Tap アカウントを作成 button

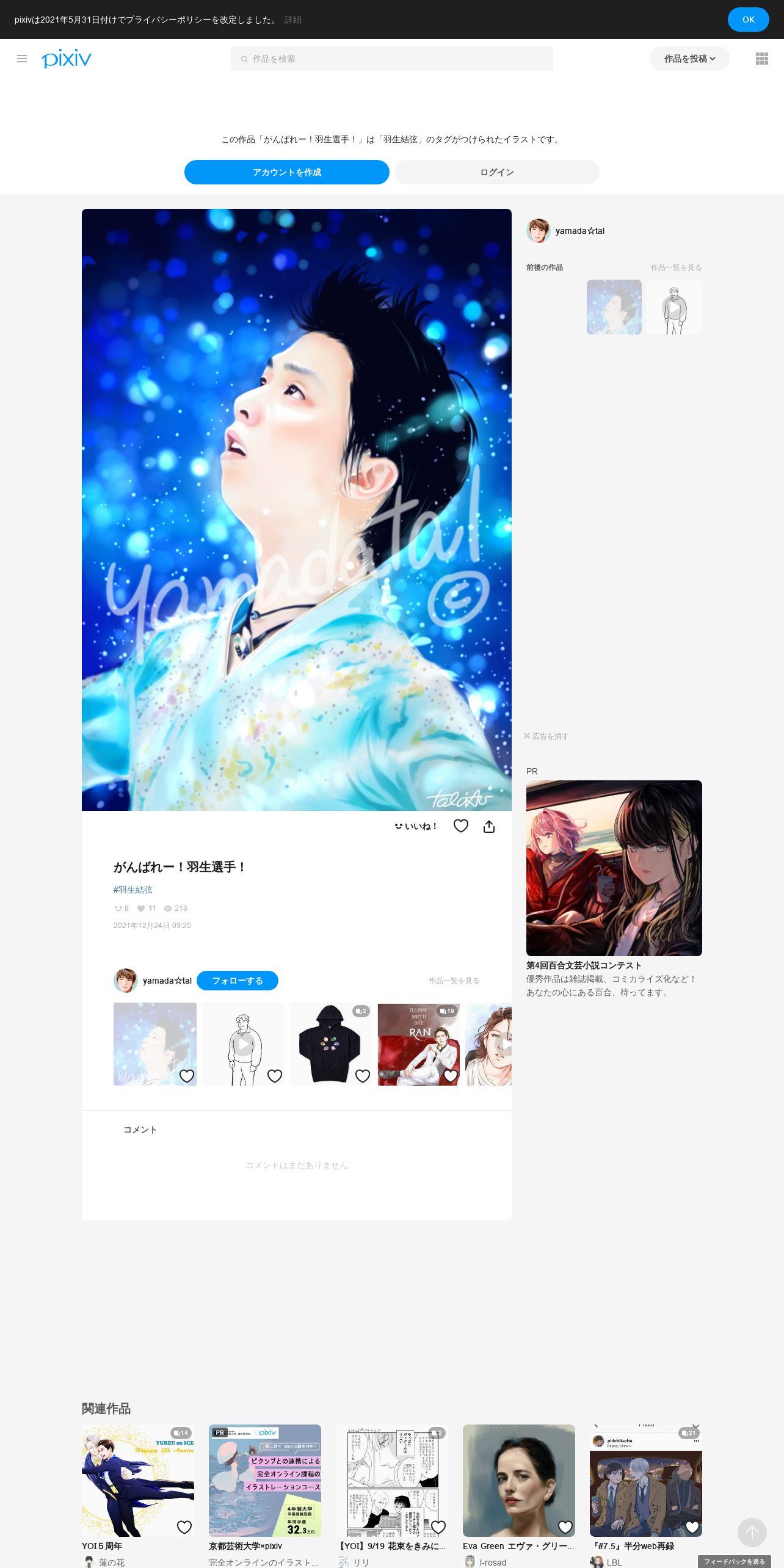[287, 172]
